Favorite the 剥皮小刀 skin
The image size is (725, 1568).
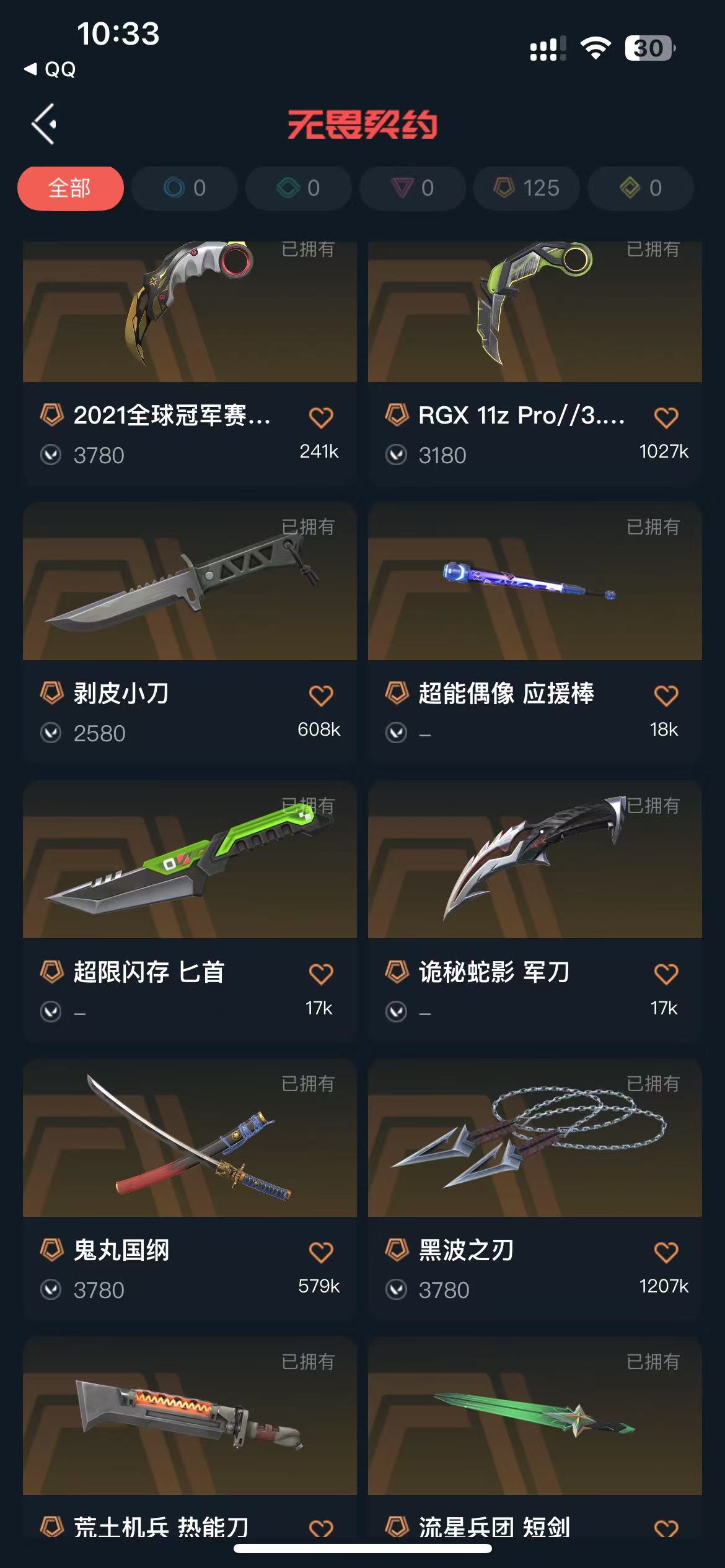click(321, 695)
